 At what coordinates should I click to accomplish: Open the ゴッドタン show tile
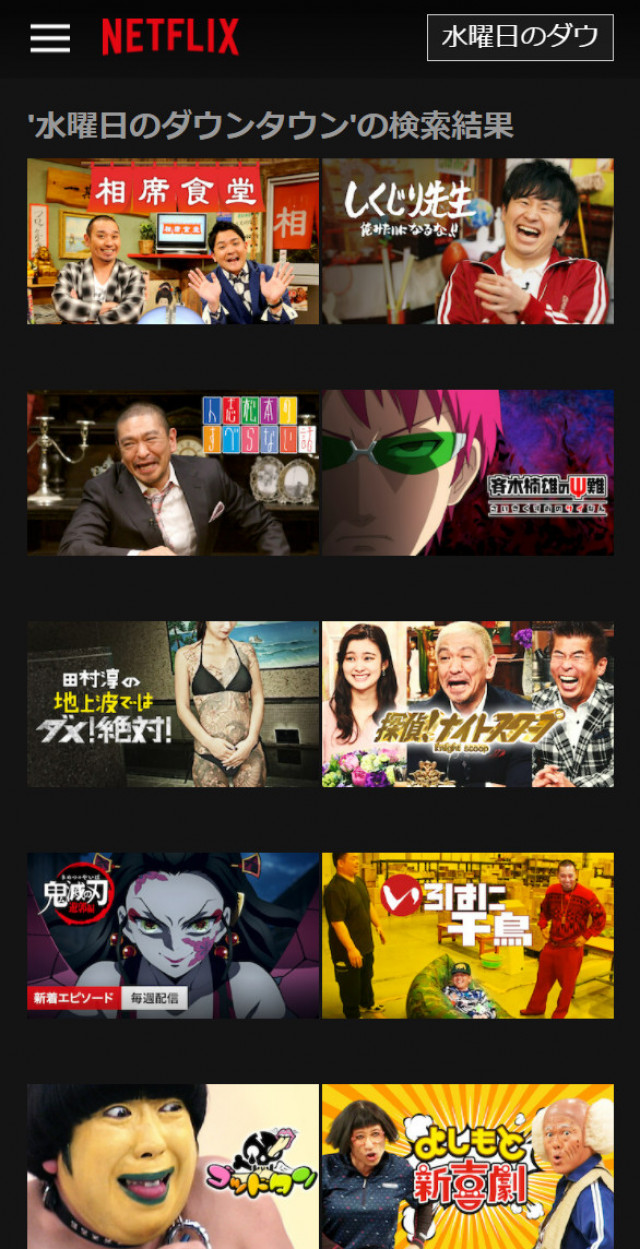(173, 1166)
